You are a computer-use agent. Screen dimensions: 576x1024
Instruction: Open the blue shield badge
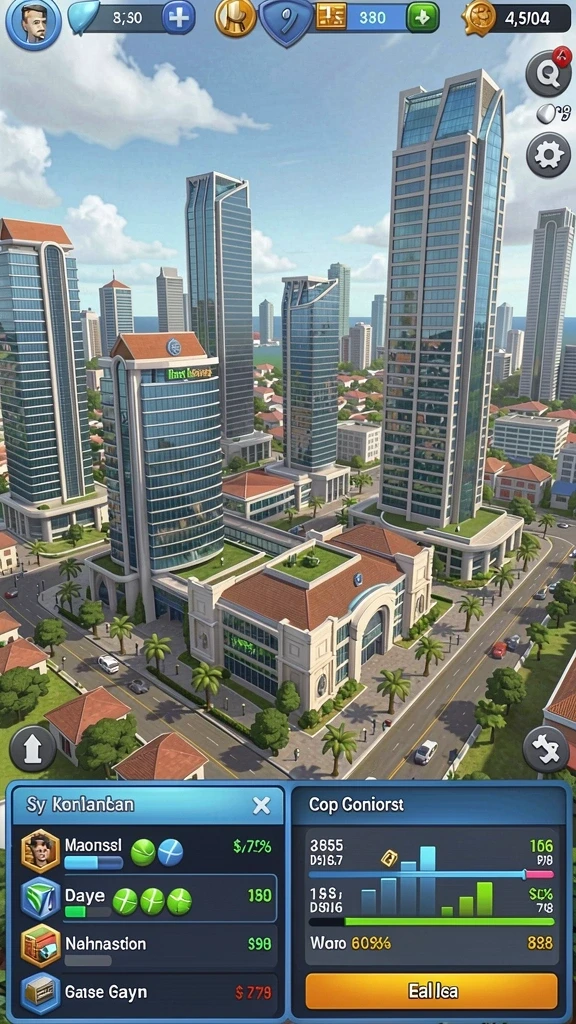pos(287,21)
